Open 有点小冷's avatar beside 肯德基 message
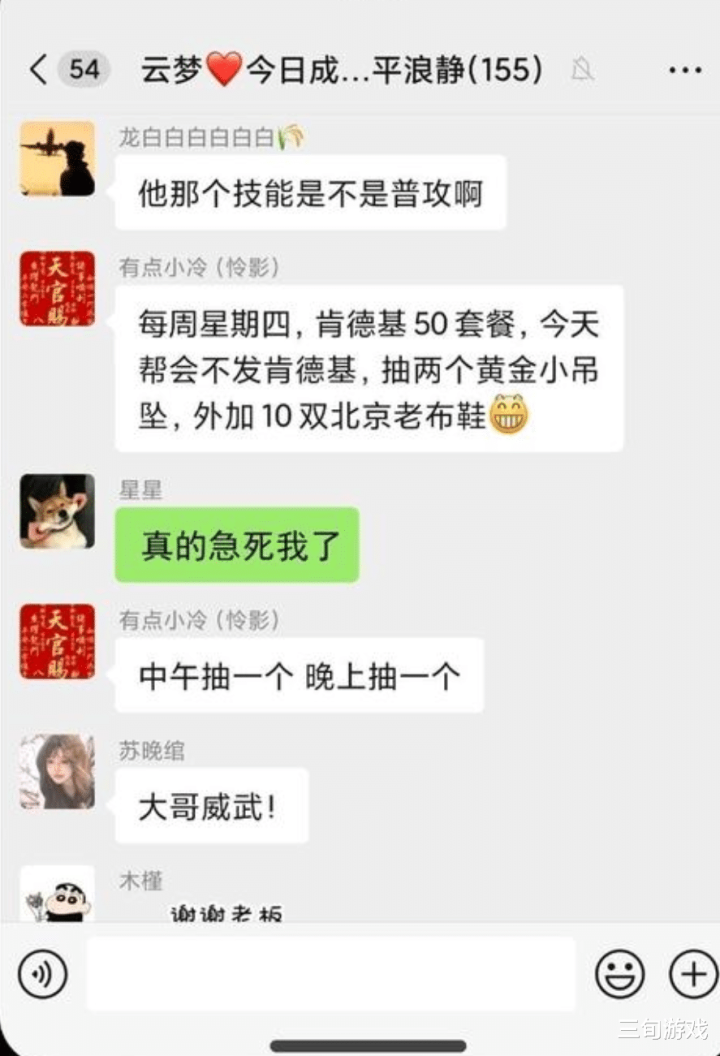 click(57, 288)
